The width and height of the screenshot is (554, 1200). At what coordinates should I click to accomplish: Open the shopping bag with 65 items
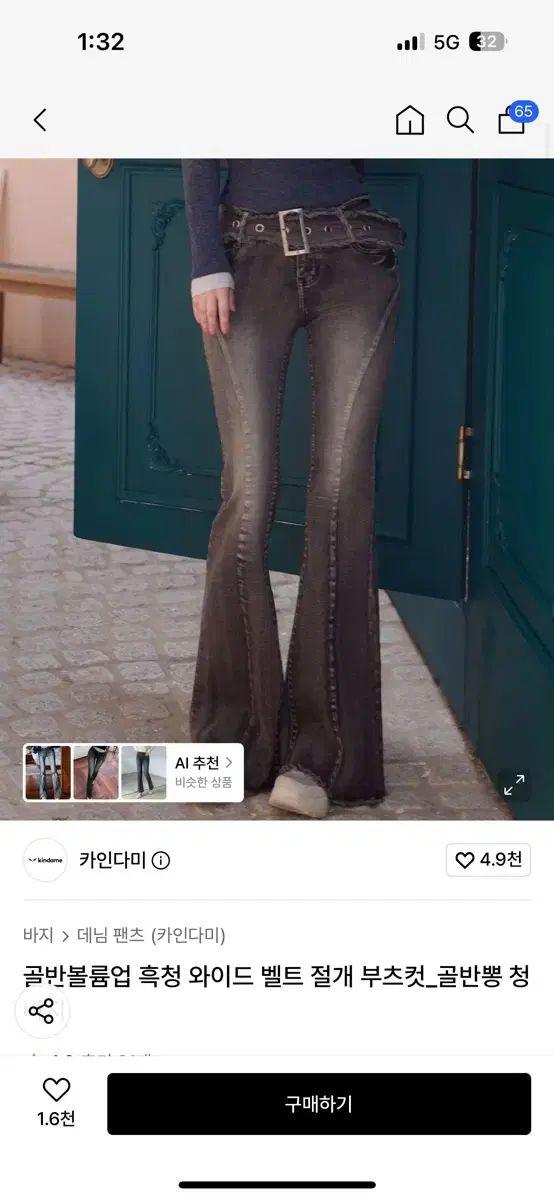click(514, 118)
